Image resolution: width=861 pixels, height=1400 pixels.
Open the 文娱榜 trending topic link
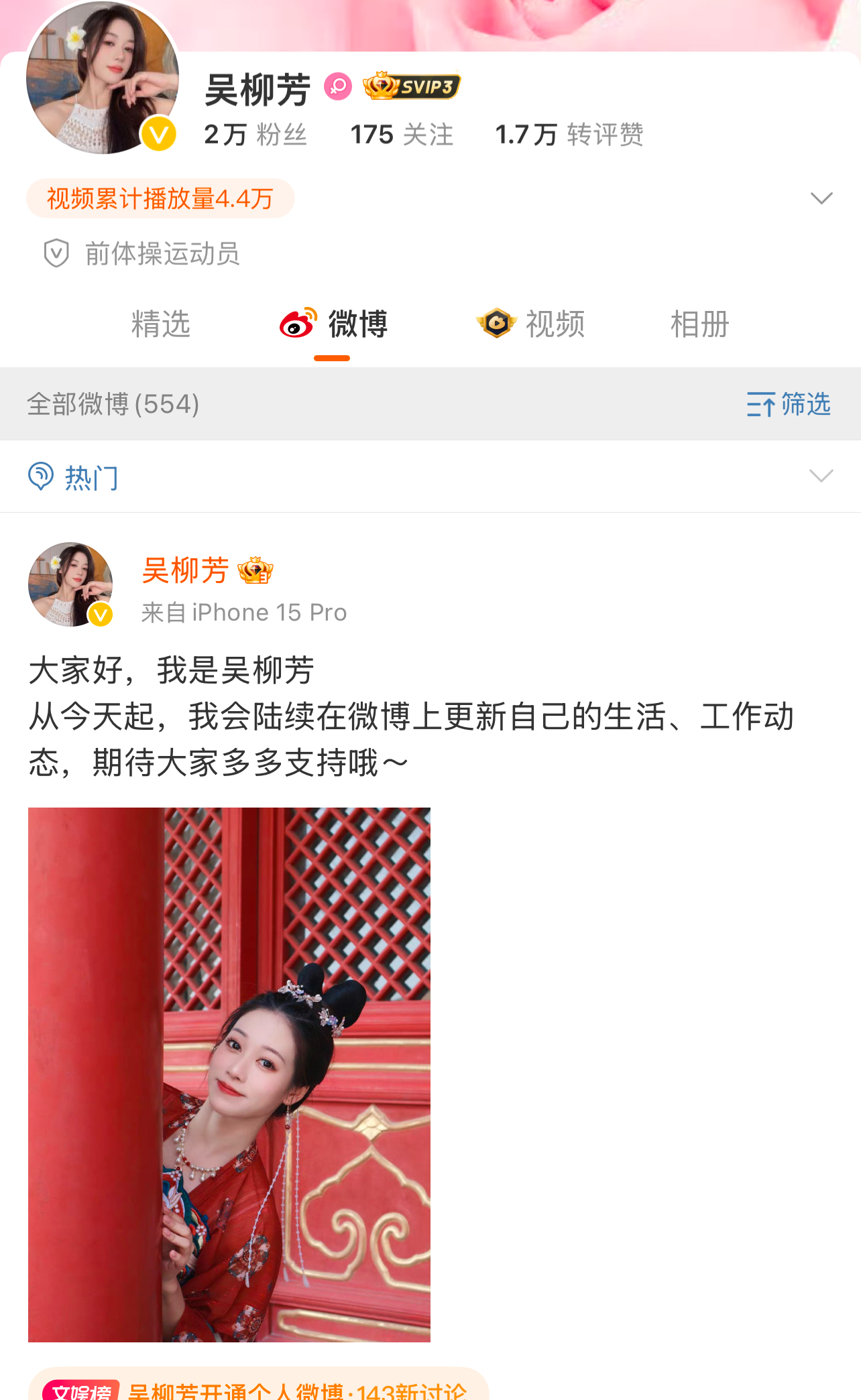258,1389
